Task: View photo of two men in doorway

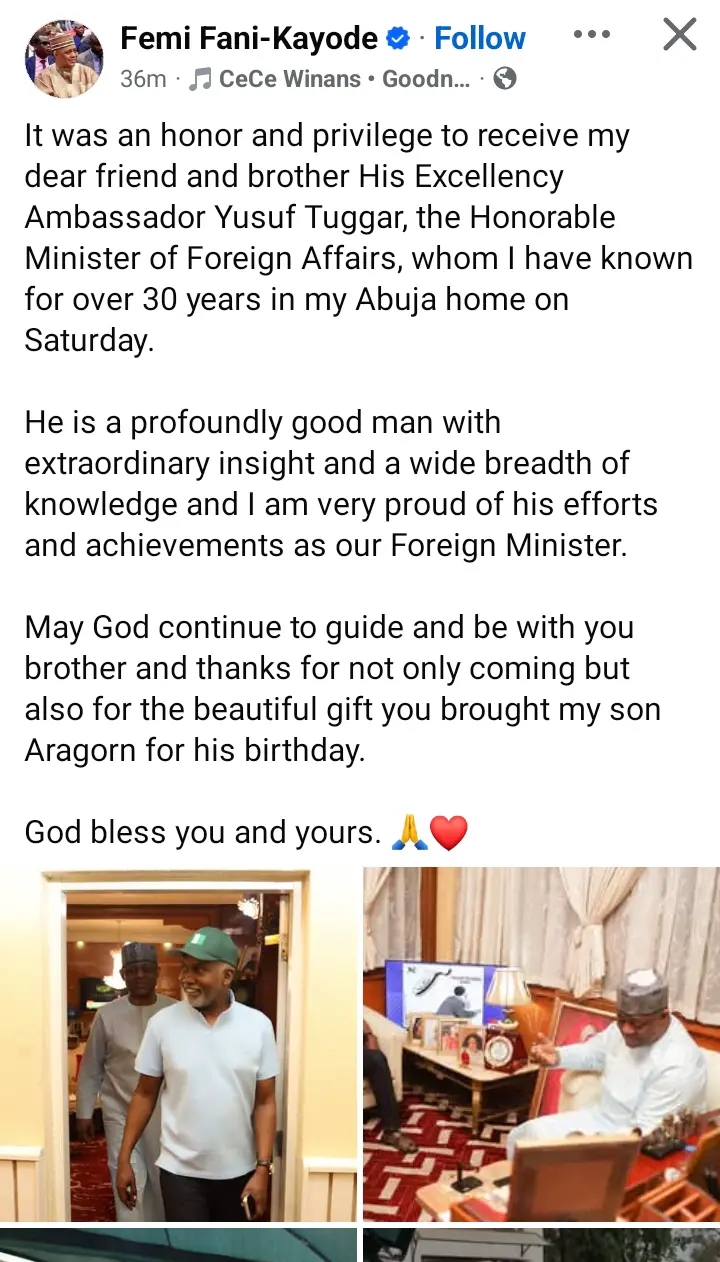Action: click(x=179, y=1044)
